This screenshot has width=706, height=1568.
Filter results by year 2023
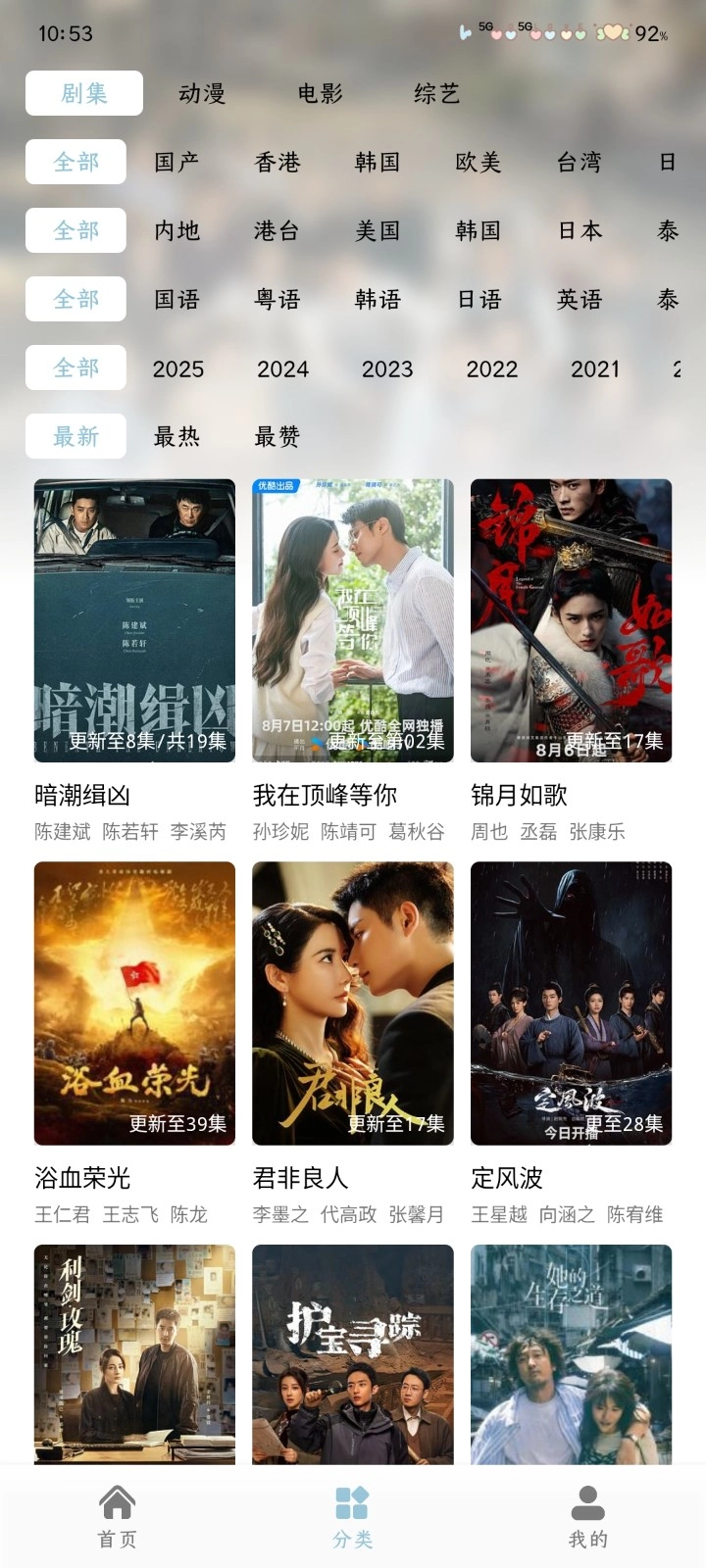pyautogui.click(x=388, y=368)
